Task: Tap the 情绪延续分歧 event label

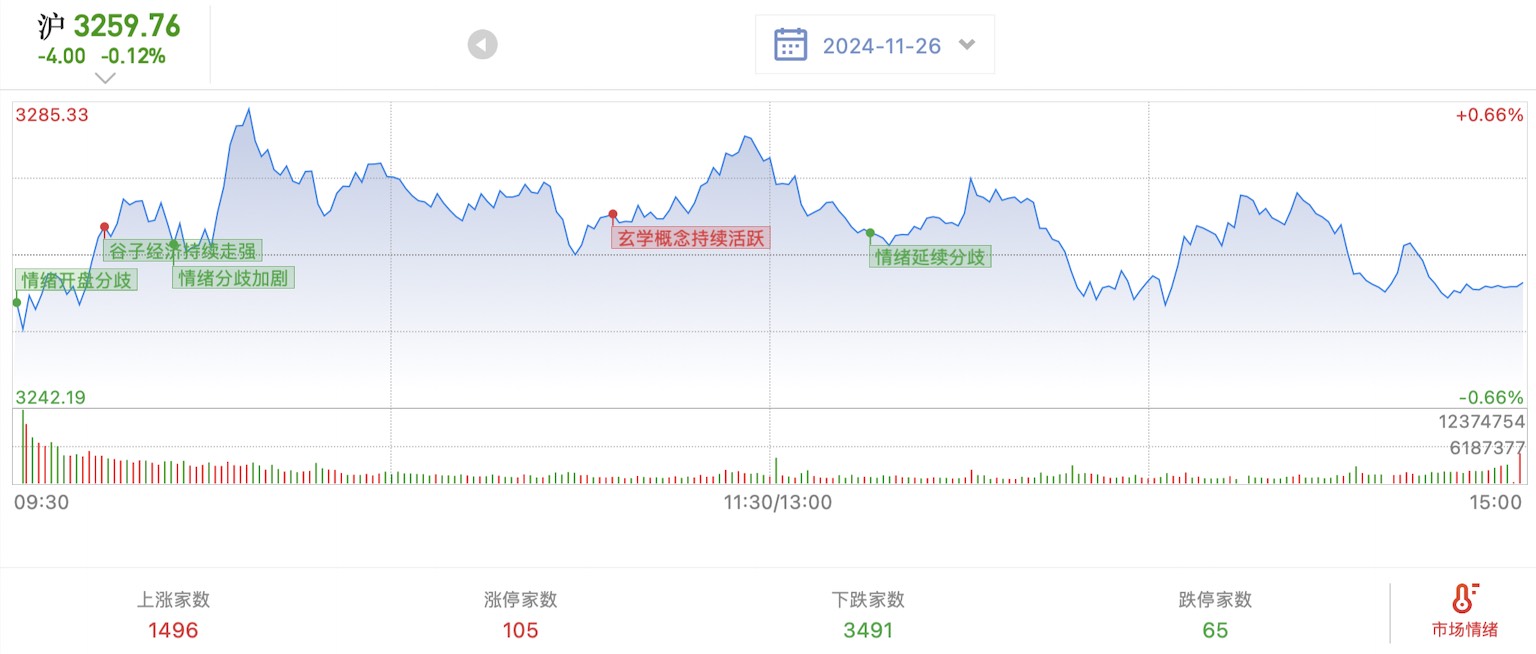Action: click(x=931, y=257)
